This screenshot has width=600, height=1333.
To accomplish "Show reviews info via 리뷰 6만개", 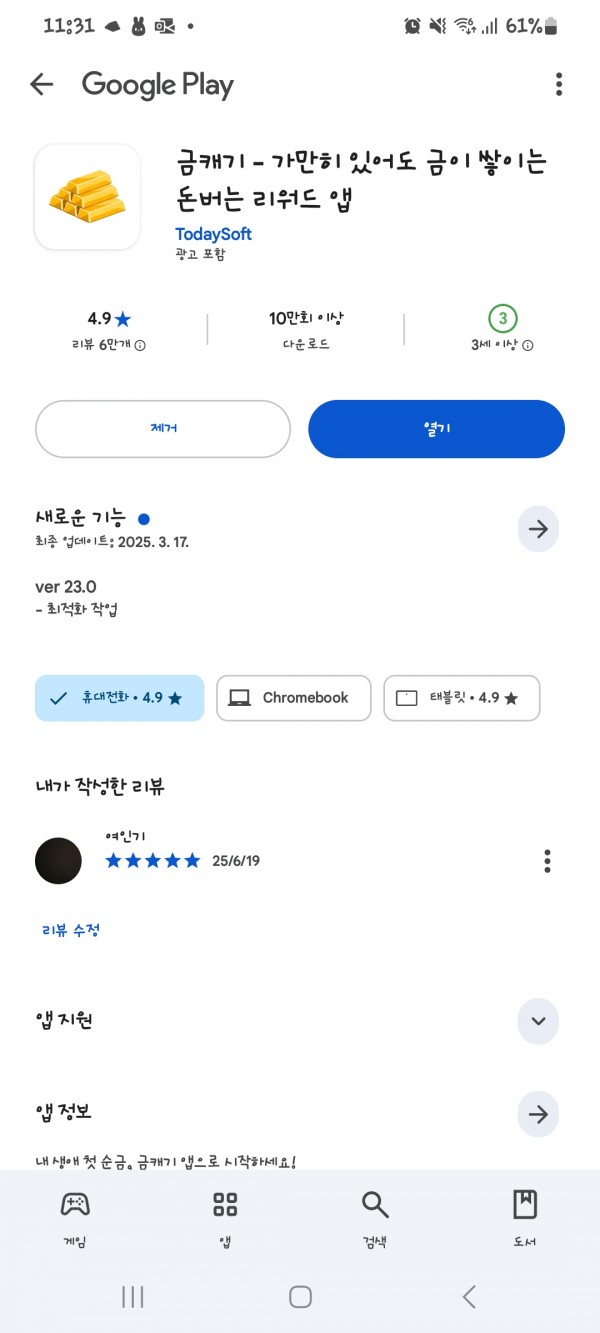I will (x=109, y=345).
